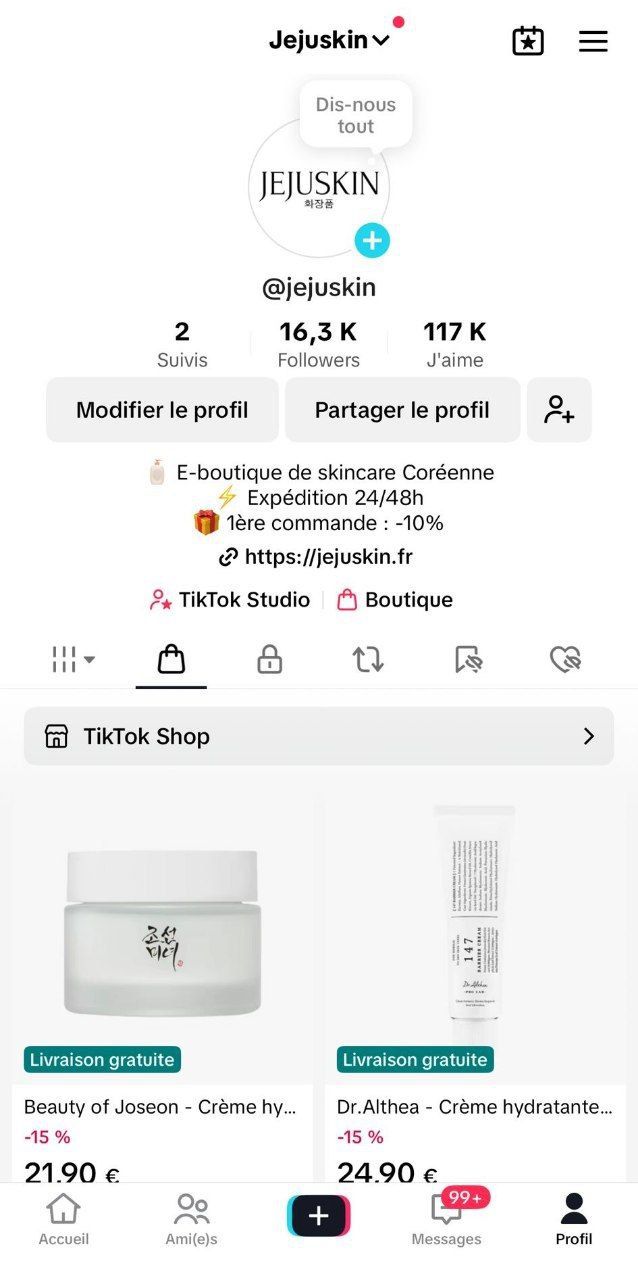The width and height of the screenshot is (638, 1280).
Task: Add a new profile photo story
Action: 372,241
